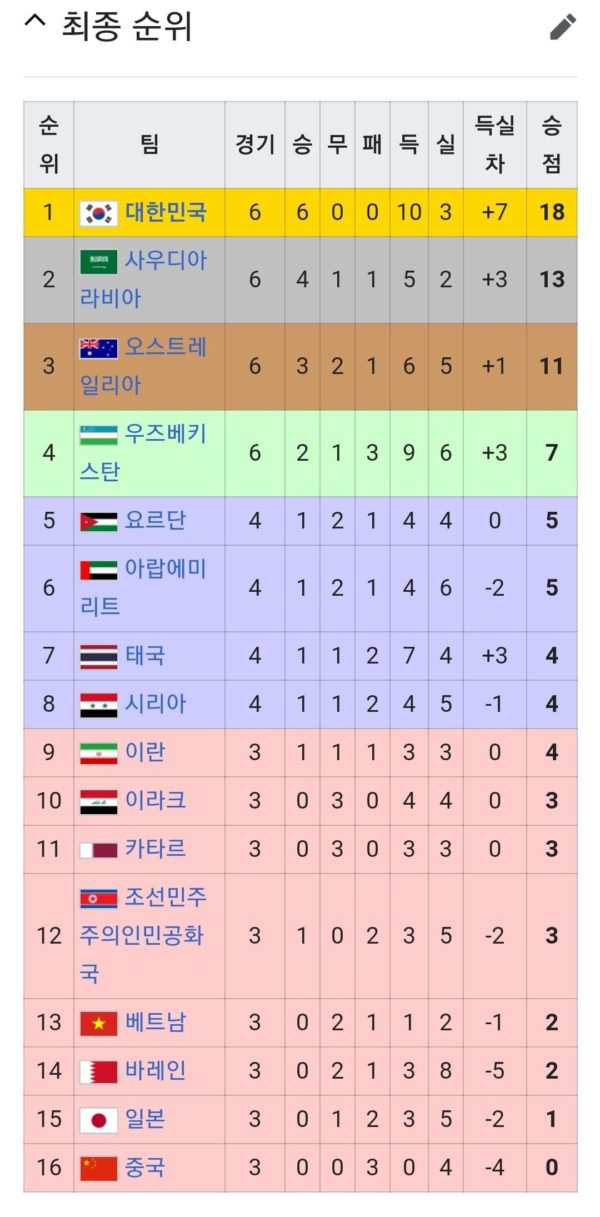This screenshot has height=1217, width=600.
Task: Open the 대한민국 team link
Action: [x=166, y=212]
